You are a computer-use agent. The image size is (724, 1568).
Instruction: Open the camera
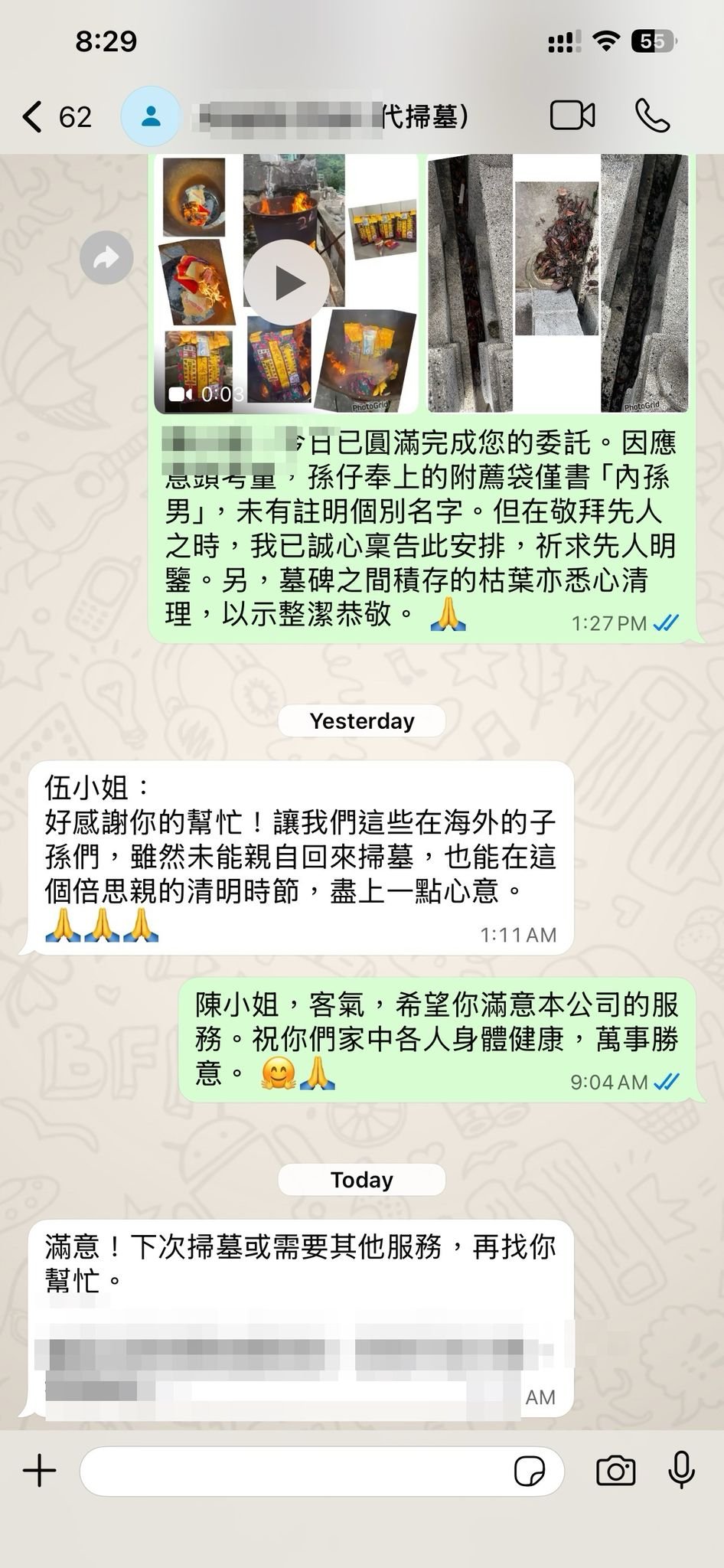pyautogui.click(x=615, y=1471)
